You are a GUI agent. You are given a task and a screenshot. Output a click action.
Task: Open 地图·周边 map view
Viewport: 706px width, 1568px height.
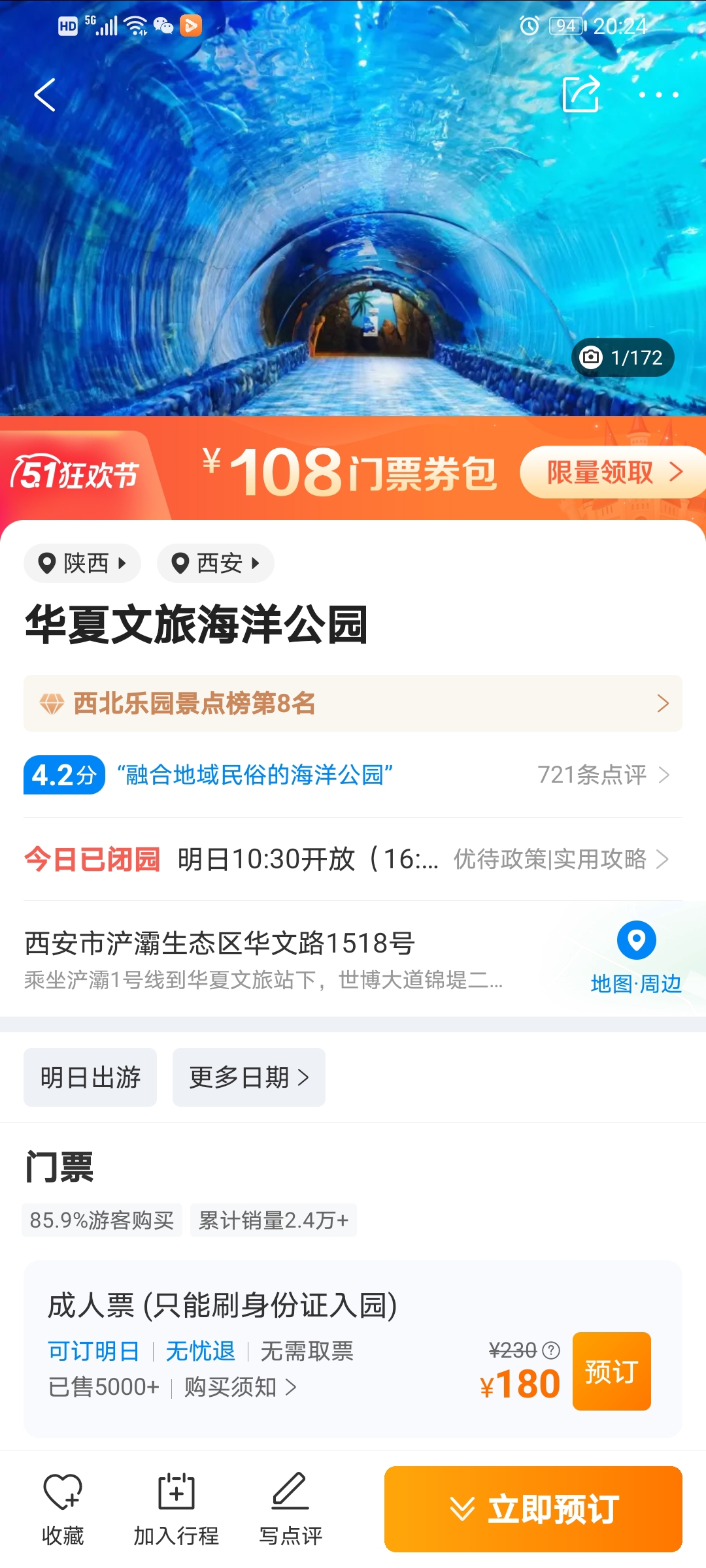pyautogui.click(x=636, y=958)
